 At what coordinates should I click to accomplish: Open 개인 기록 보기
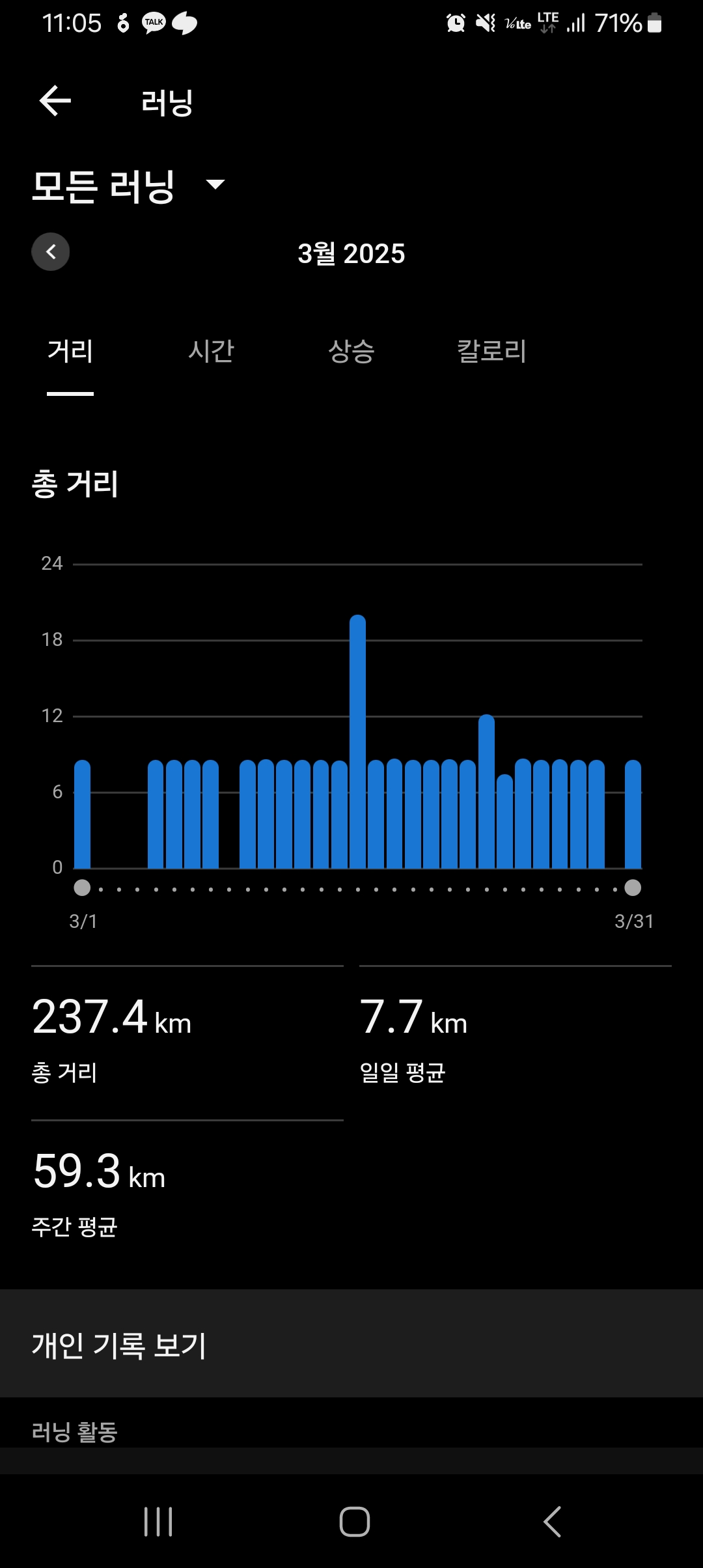351,1345
